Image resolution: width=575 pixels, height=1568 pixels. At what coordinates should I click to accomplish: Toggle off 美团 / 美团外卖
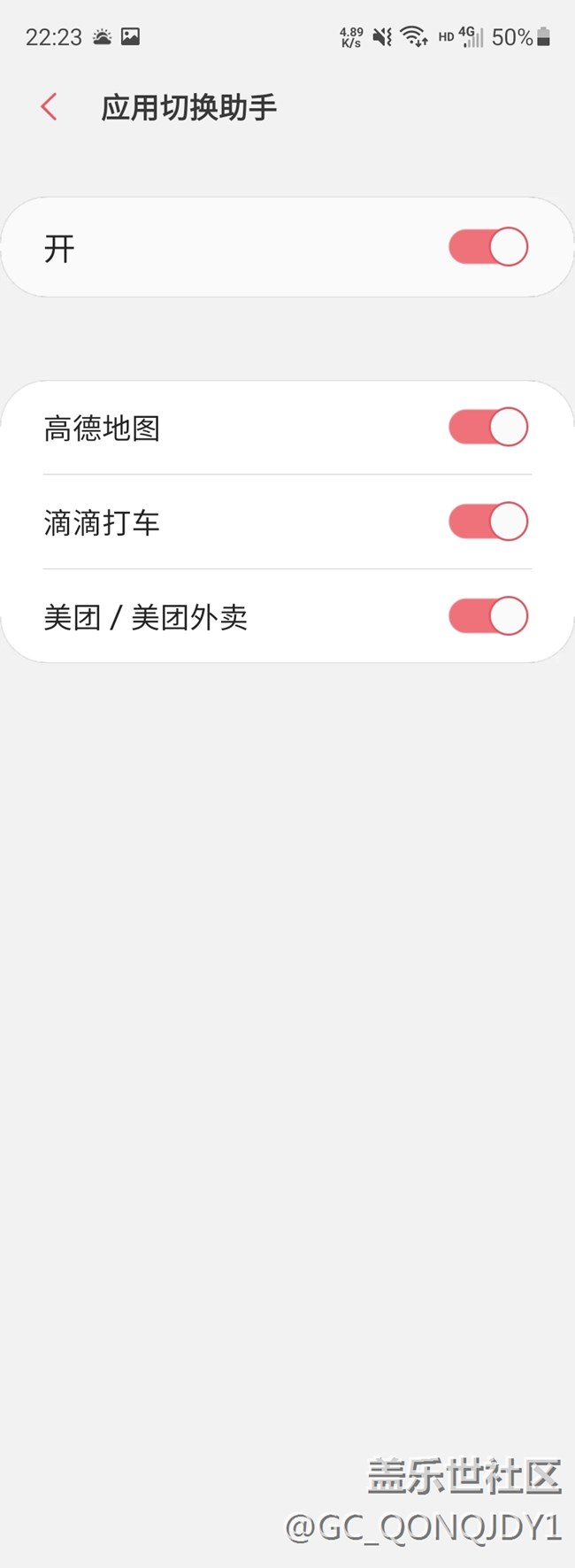pyautogui.click(x=488, y=616)
